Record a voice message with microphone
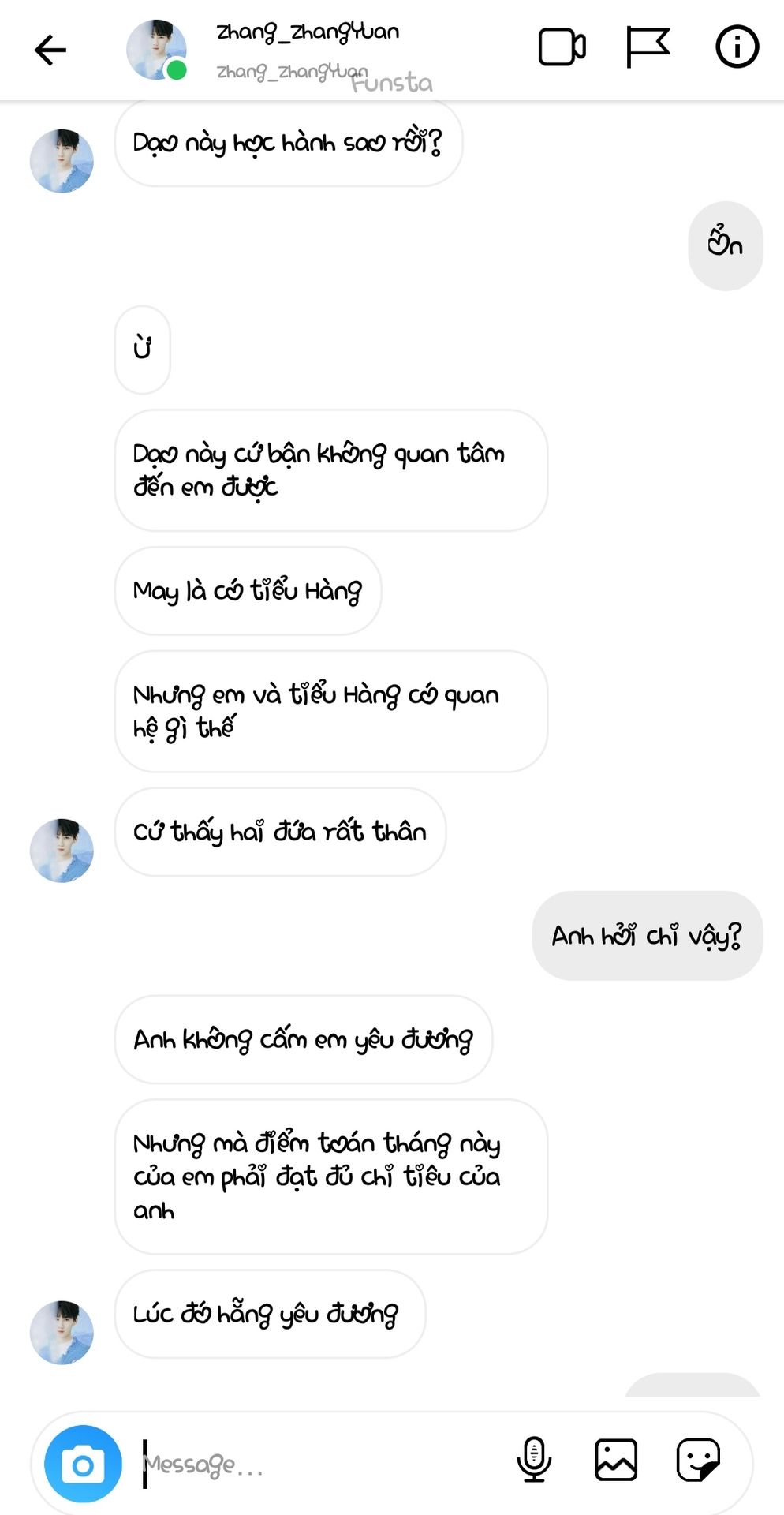This screenshot has height=1515, width=784. [x=534, y=1460]
